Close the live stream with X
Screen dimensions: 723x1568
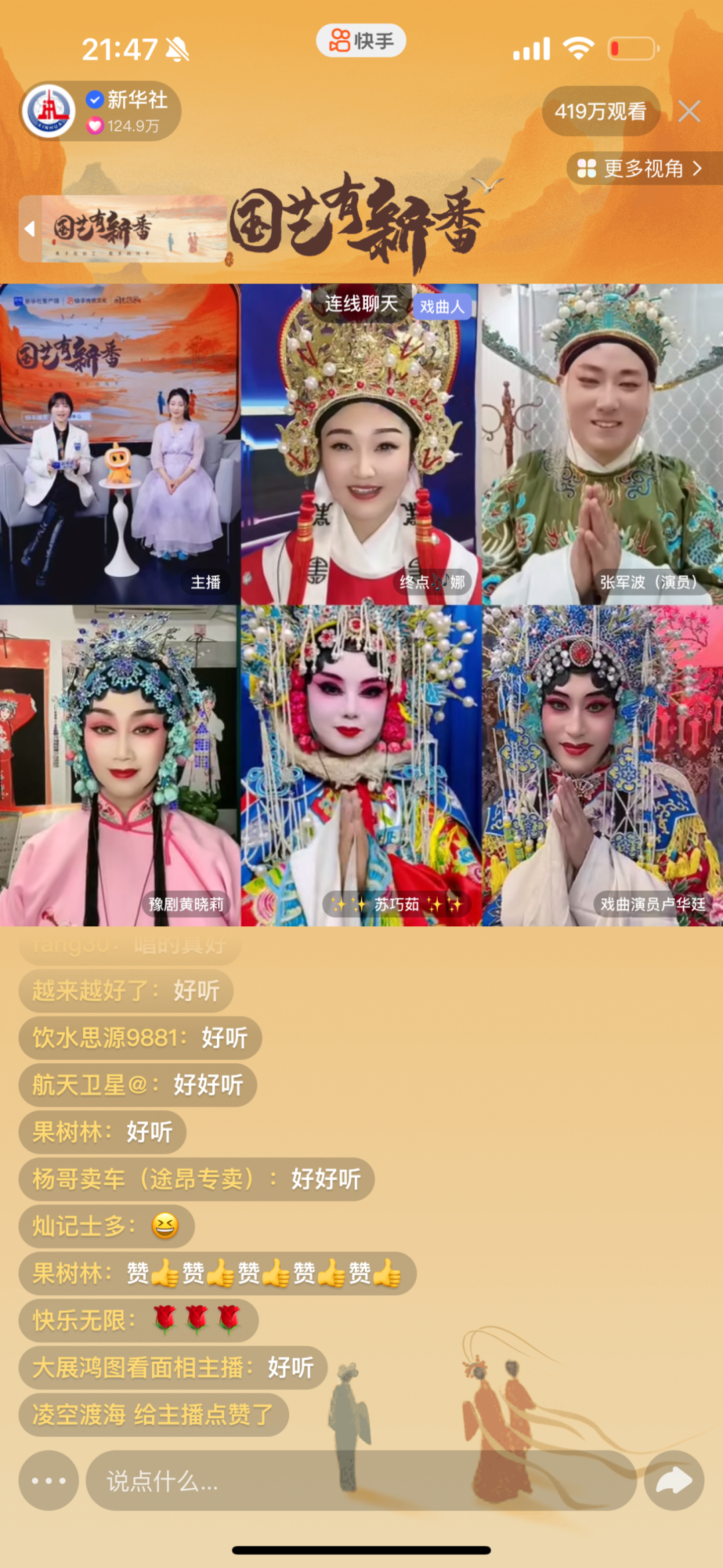click(689, 111)
